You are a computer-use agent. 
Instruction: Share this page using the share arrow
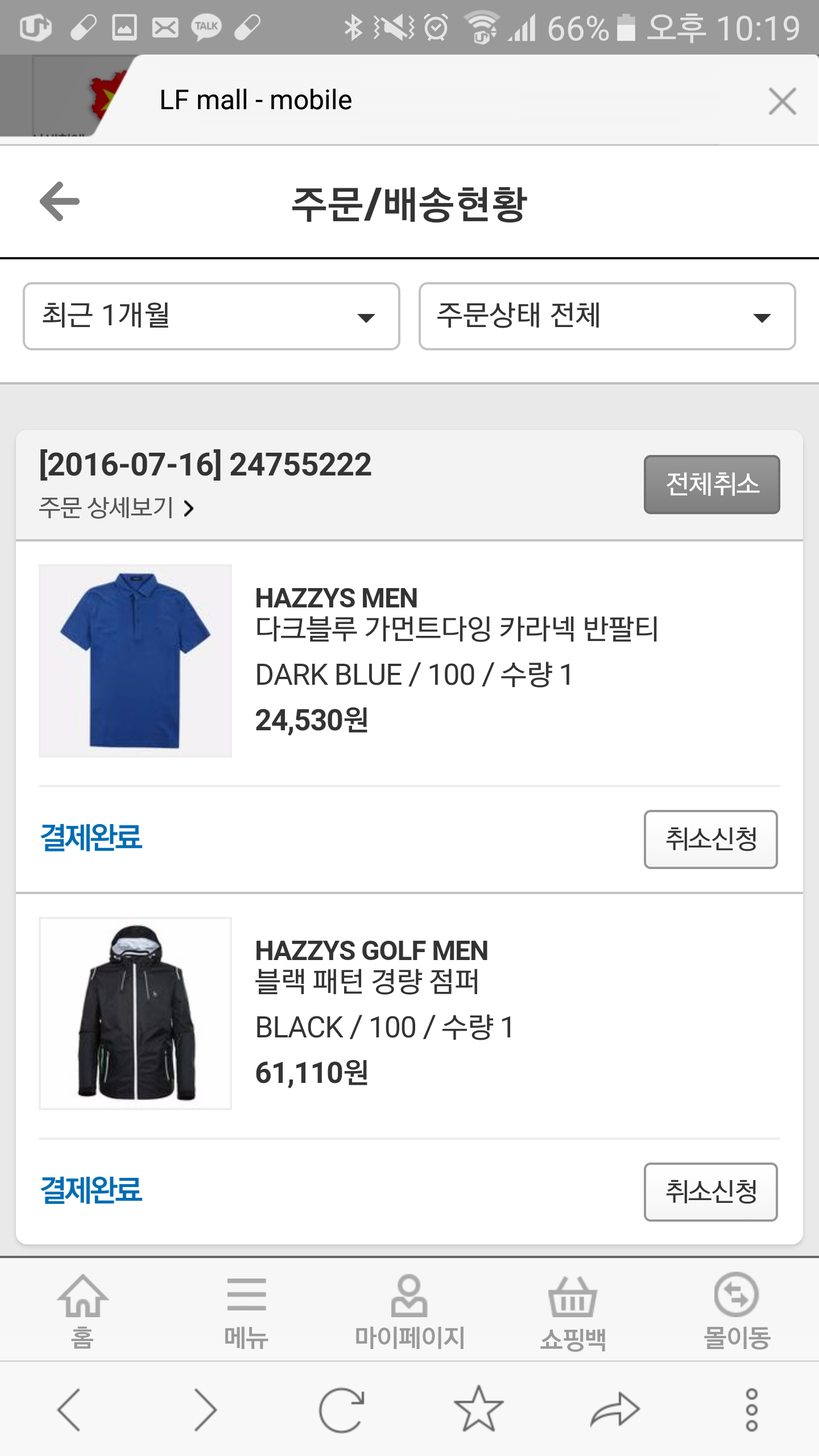click(615, 1409)
